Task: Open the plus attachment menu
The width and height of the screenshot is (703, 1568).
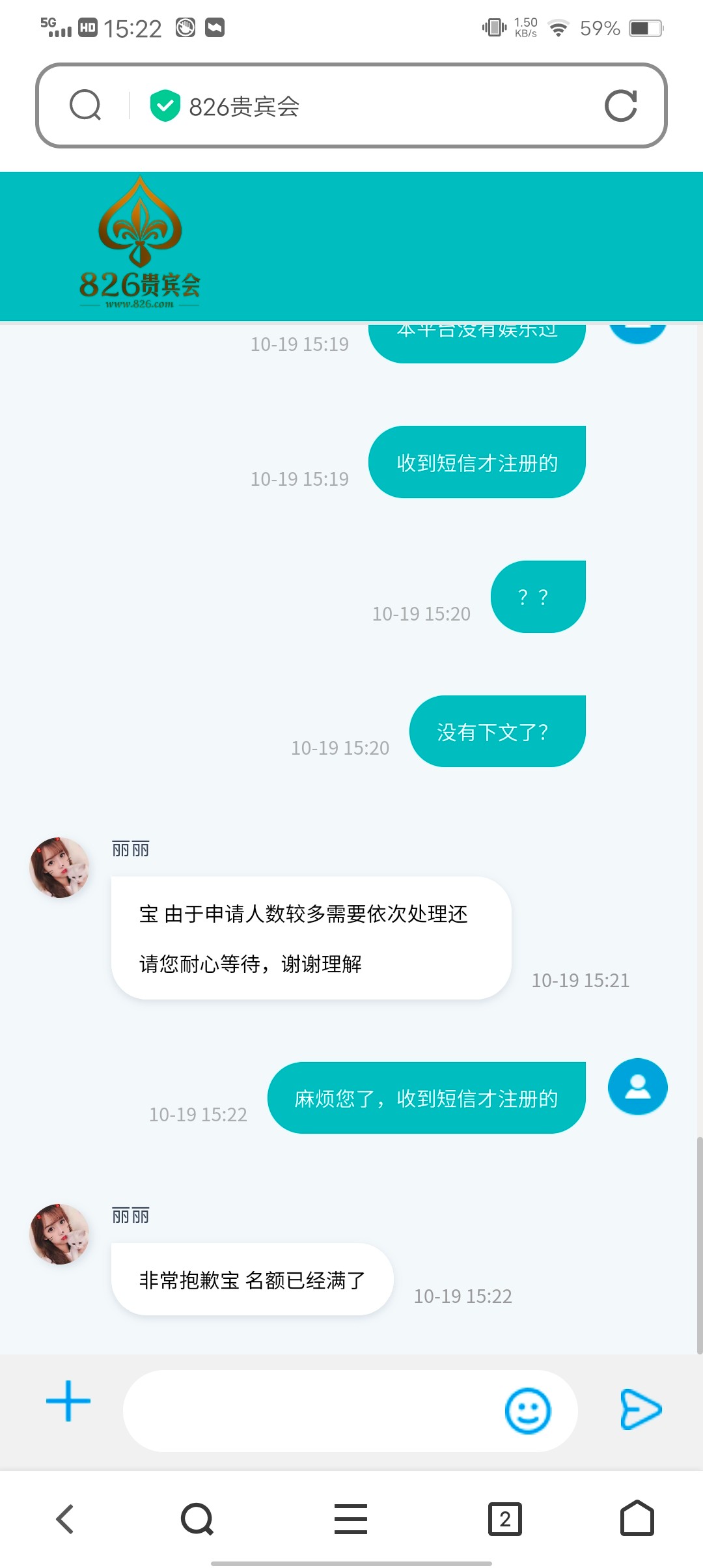Action: point(68,1401)
